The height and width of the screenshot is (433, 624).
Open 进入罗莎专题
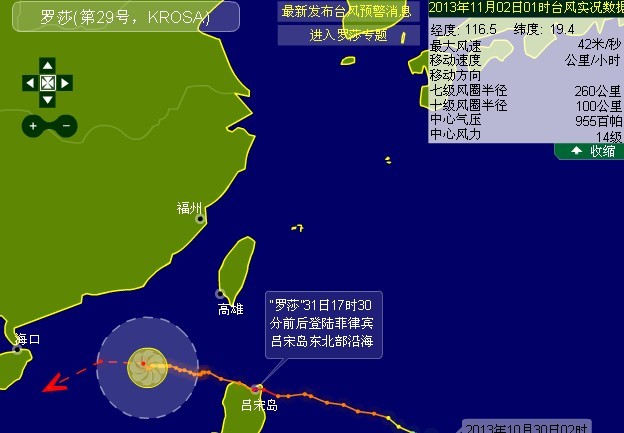pyautogui.click(x=348, y=35)
